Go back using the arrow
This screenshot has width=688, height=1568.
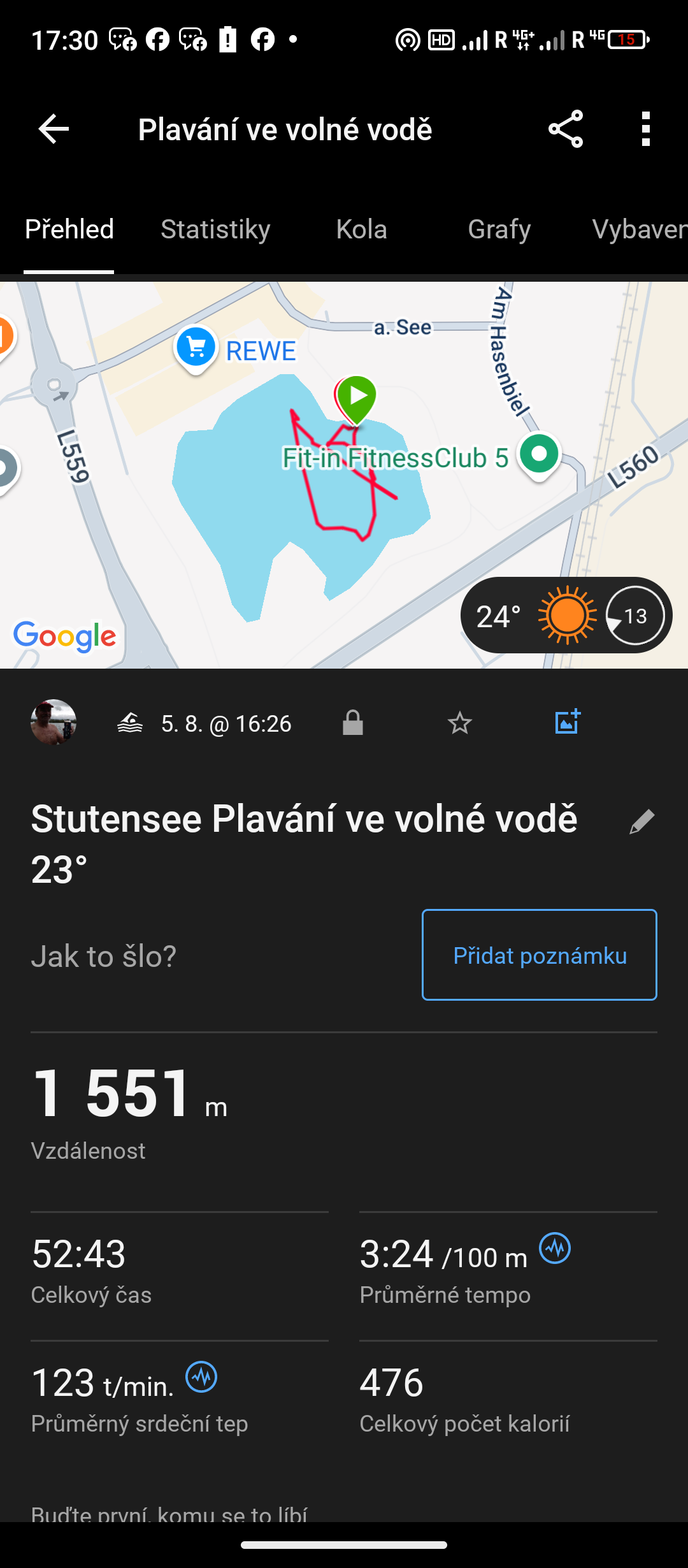point(54,129)
